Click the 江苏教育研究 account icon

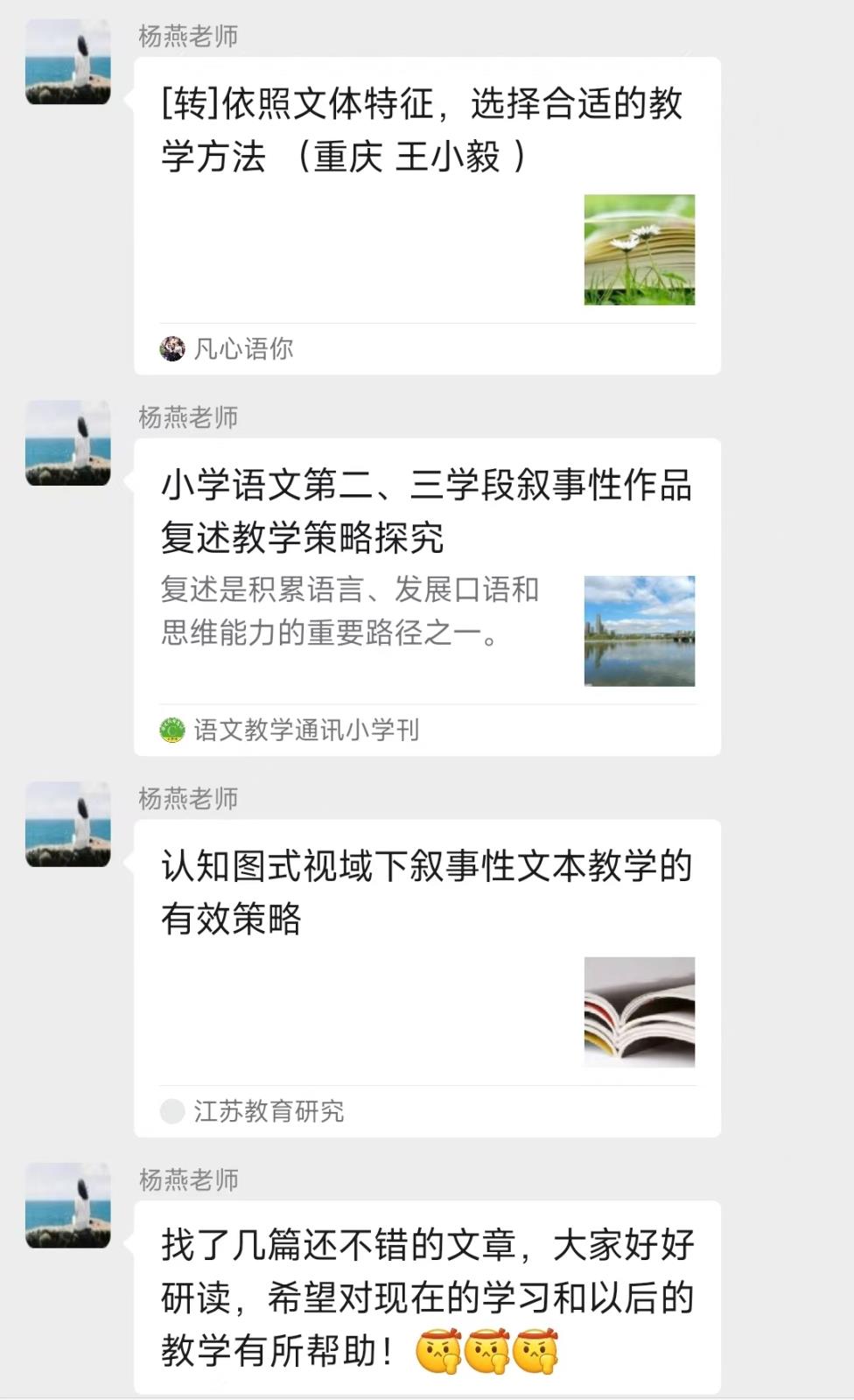[172, 1112]
